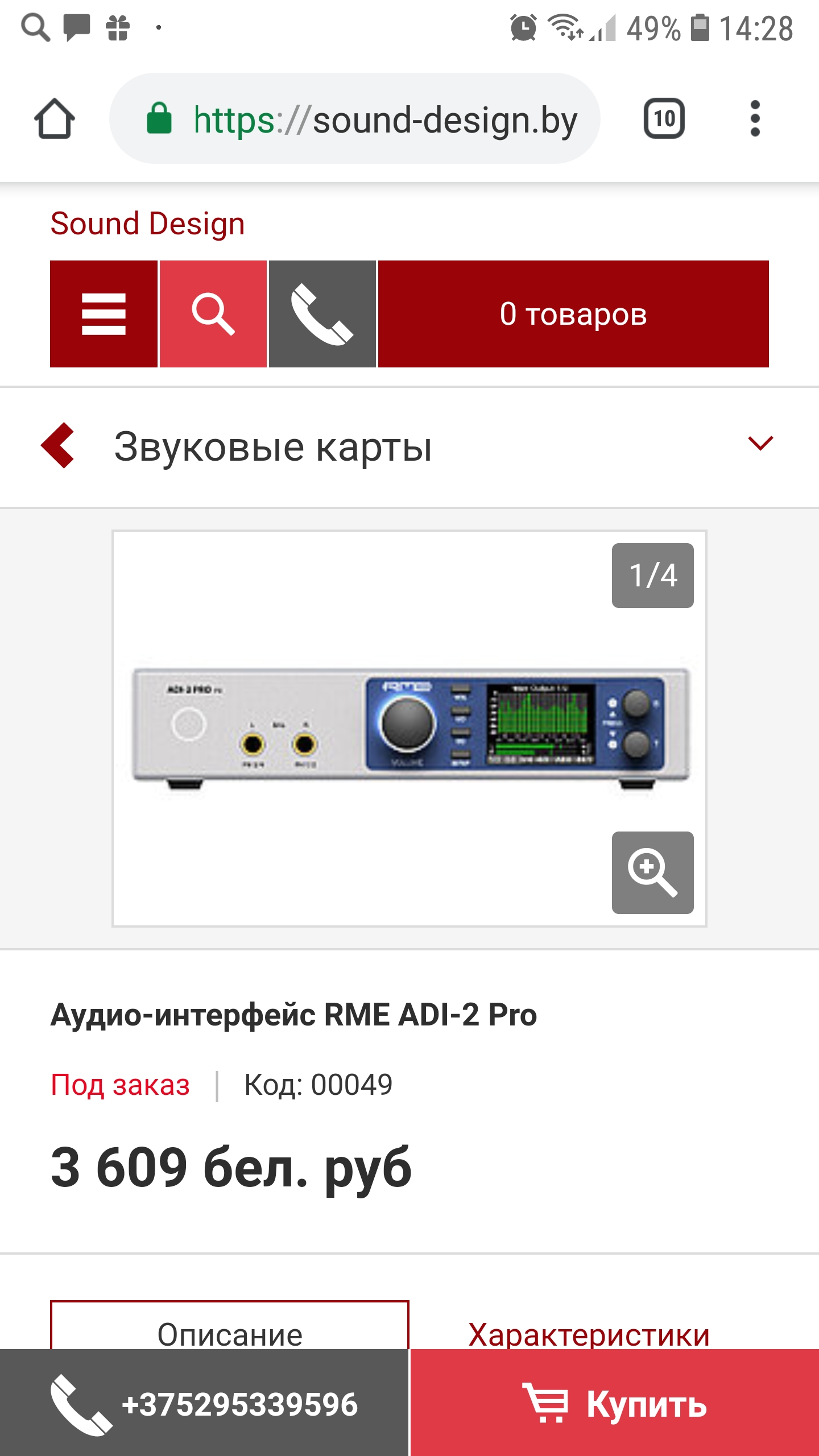The width and height of the screenshot is (819, 1456).
Task: Go back using the red arrow
Action: 58,446
